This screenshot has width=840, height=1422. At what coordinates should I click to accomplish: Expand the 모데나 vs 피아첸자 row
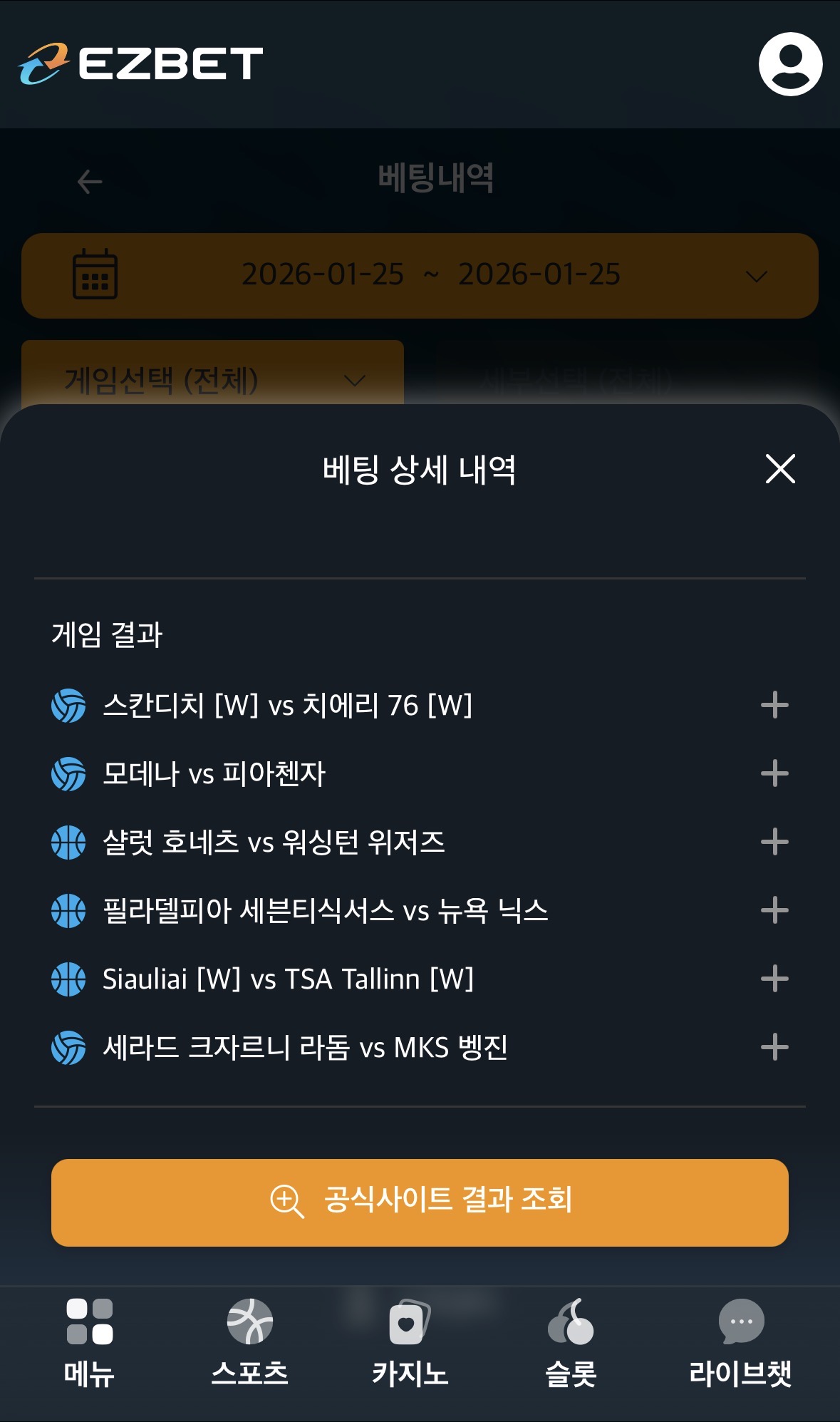774,773
